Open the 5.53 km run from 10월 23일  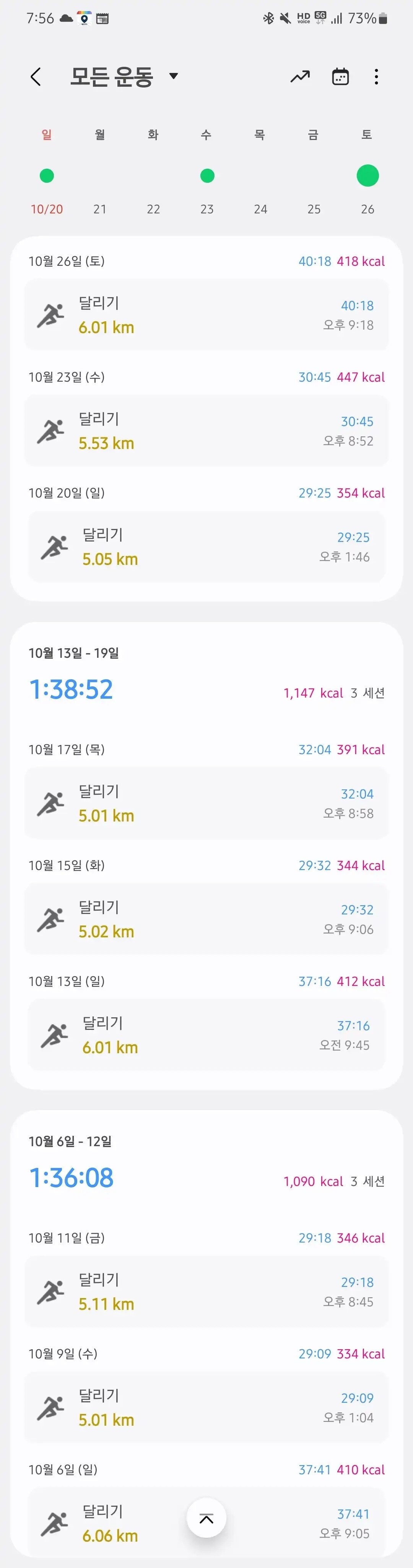coord(206,430)
